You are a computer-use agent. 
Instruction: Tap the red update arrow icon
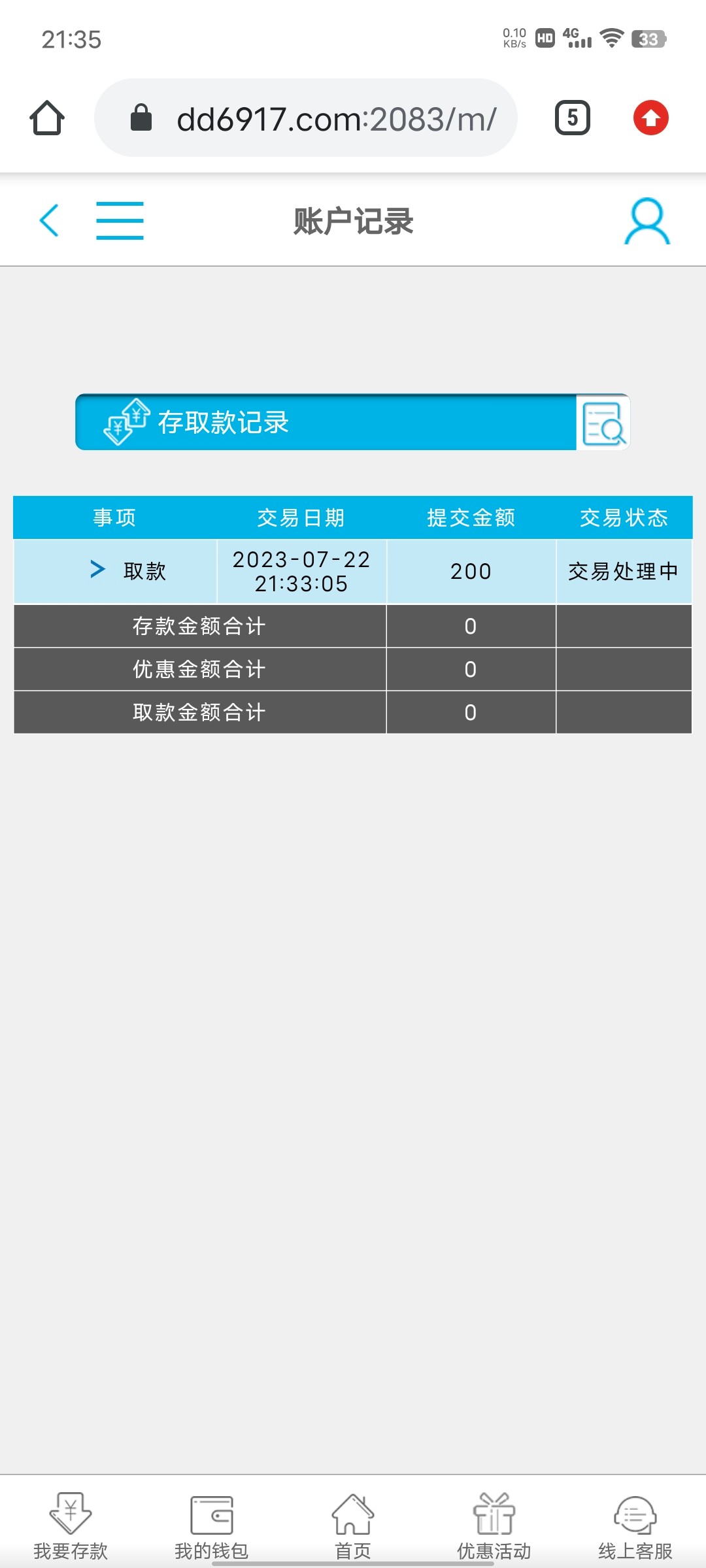tap(650, 118)
